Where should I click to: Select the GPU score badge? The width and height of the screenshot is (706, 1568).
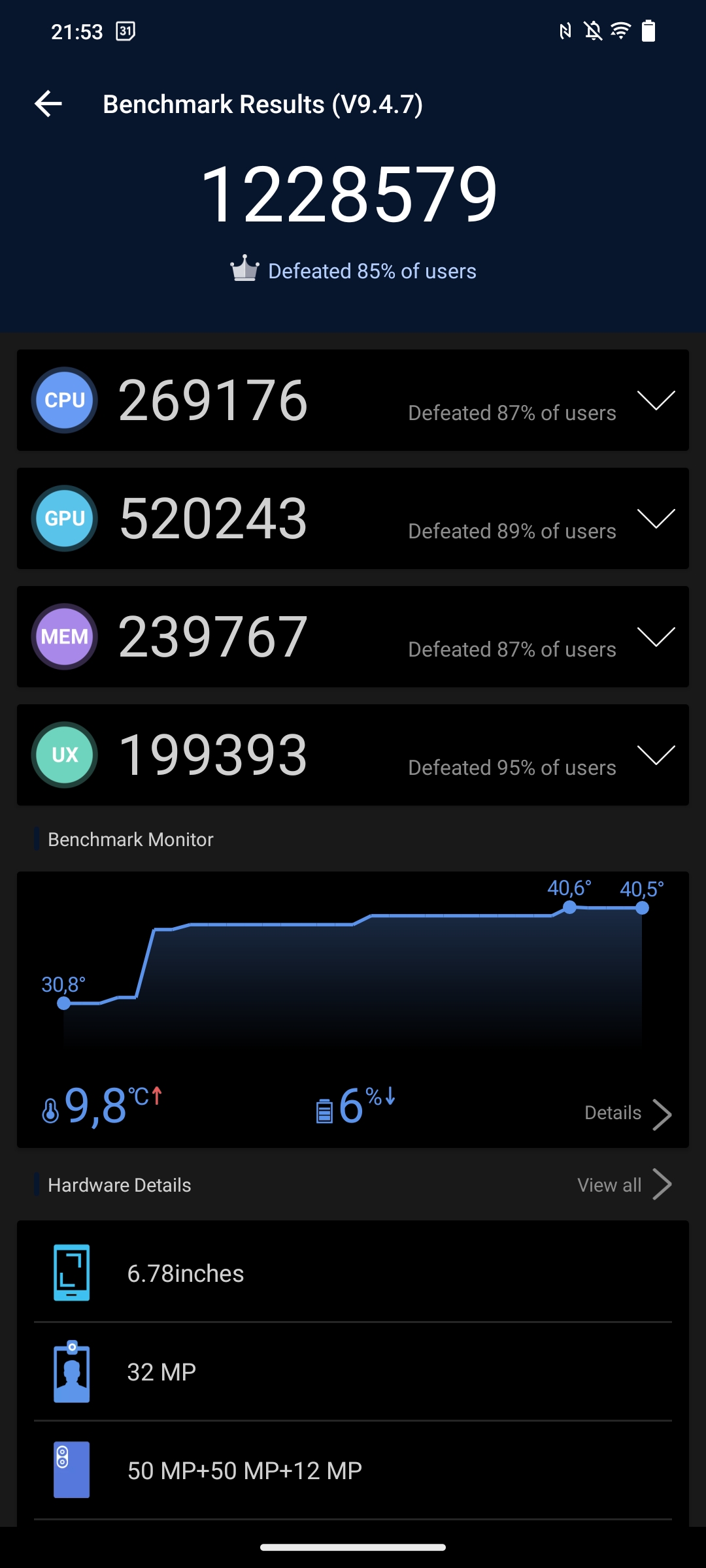click(63, 518)
